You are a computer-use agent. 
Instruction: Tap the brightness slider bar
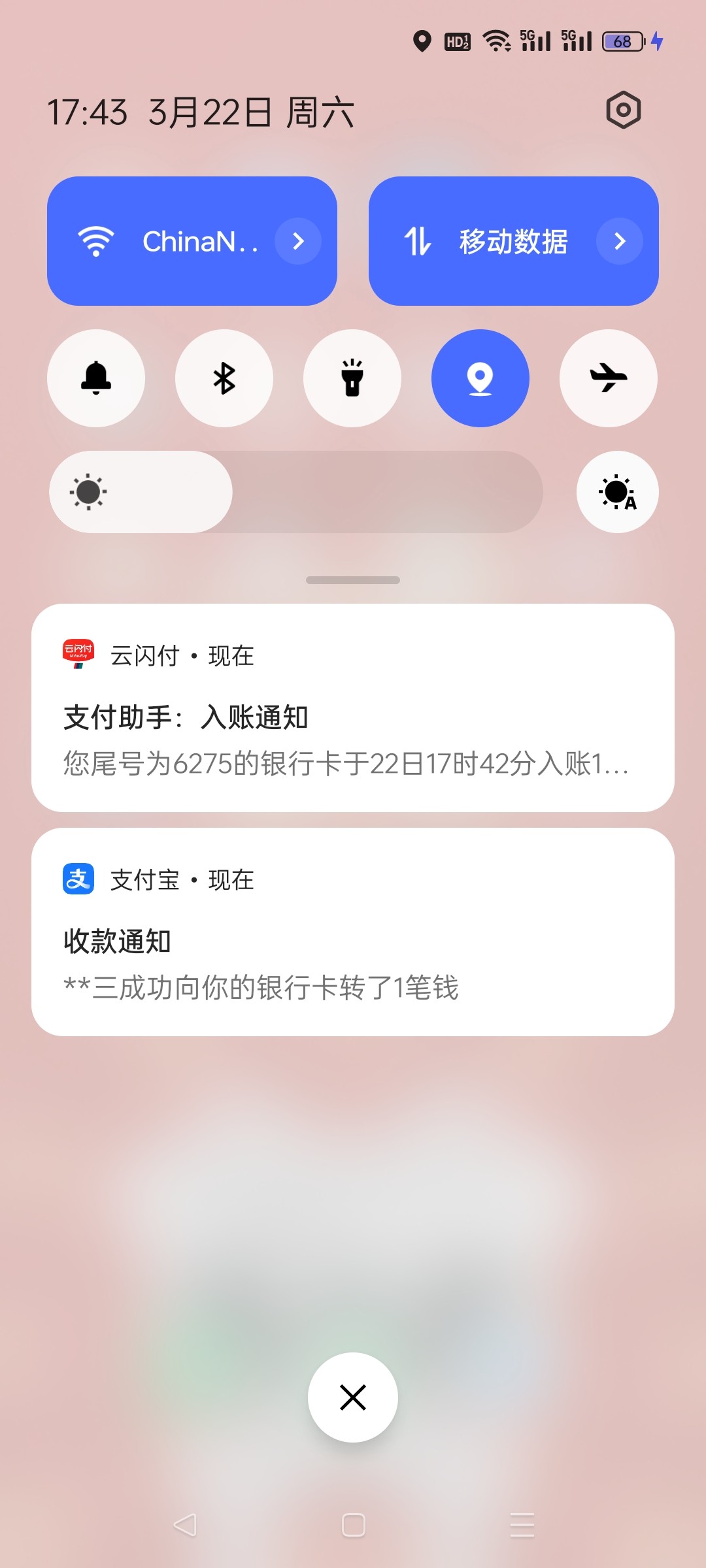(x=296, y=492)
